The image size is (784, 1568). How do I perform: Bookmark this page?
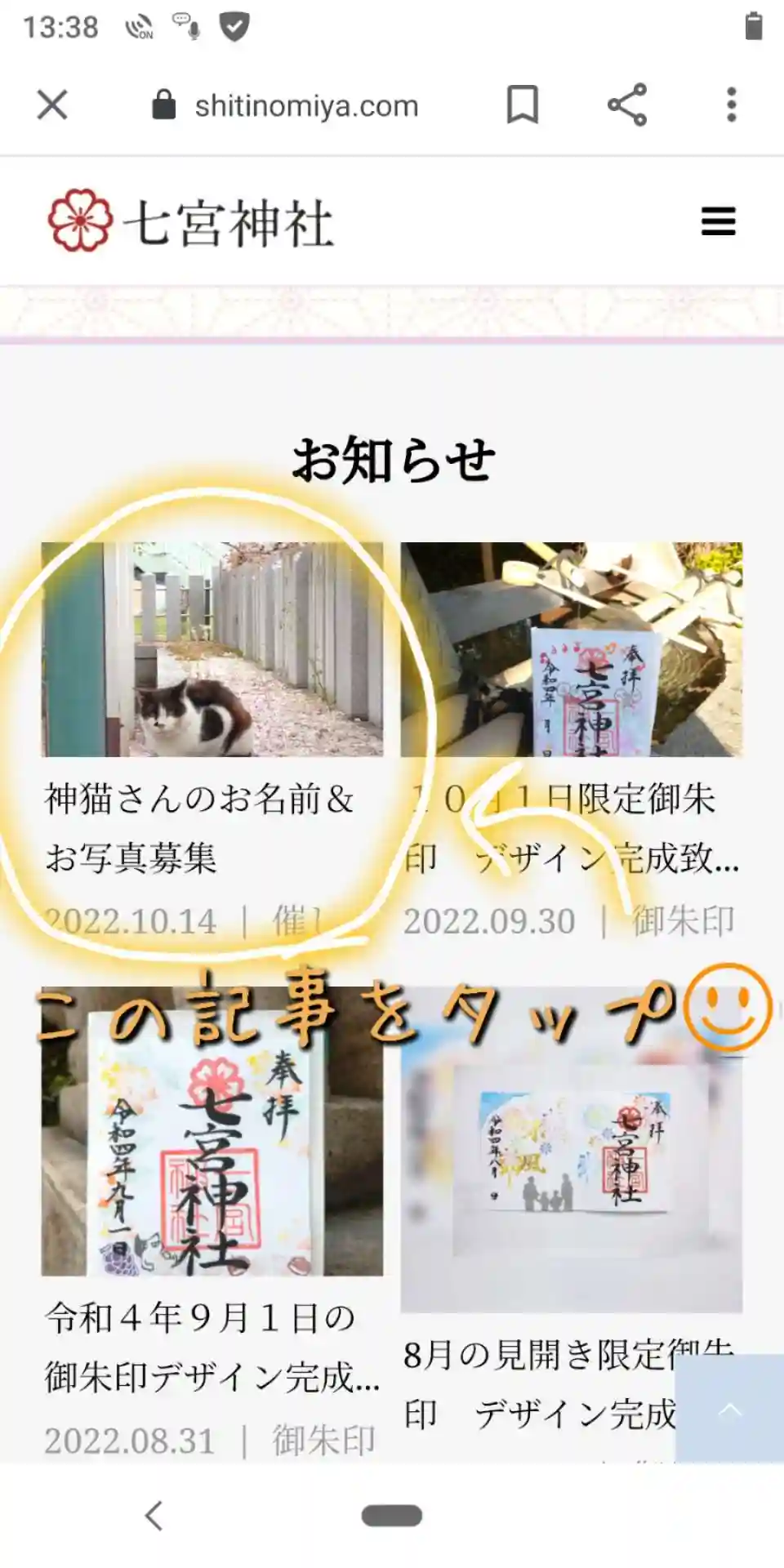523,105
